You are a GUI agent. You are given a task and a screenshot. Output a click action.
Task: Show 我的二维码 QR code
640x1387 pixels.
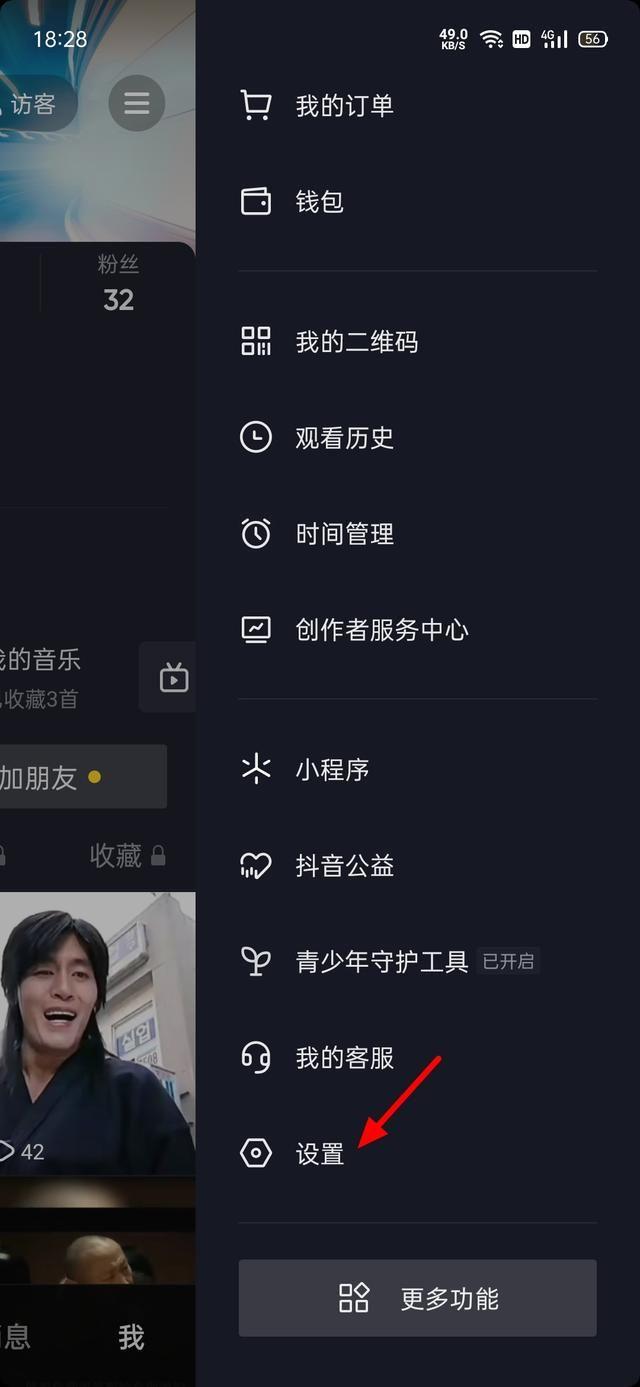tap(356, 342)
